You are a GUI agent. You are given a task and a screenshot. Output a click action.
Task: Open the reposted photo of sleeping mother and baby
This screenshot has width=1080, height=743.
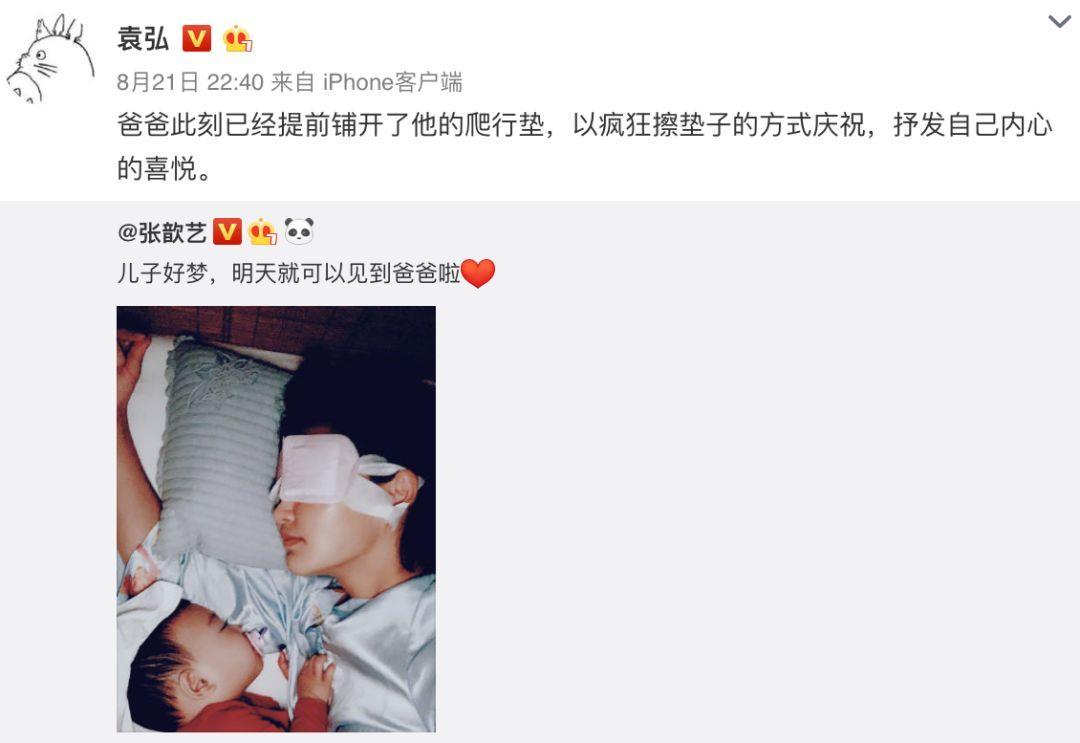pos(276,518)
